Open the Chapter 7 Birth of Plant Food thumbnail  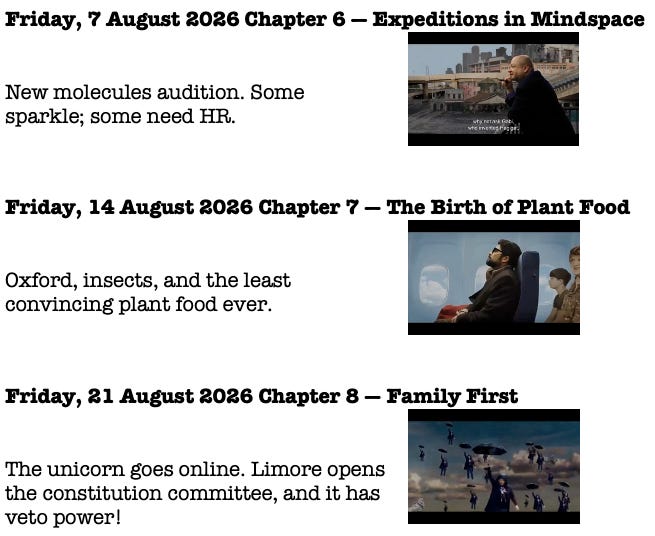494,277
